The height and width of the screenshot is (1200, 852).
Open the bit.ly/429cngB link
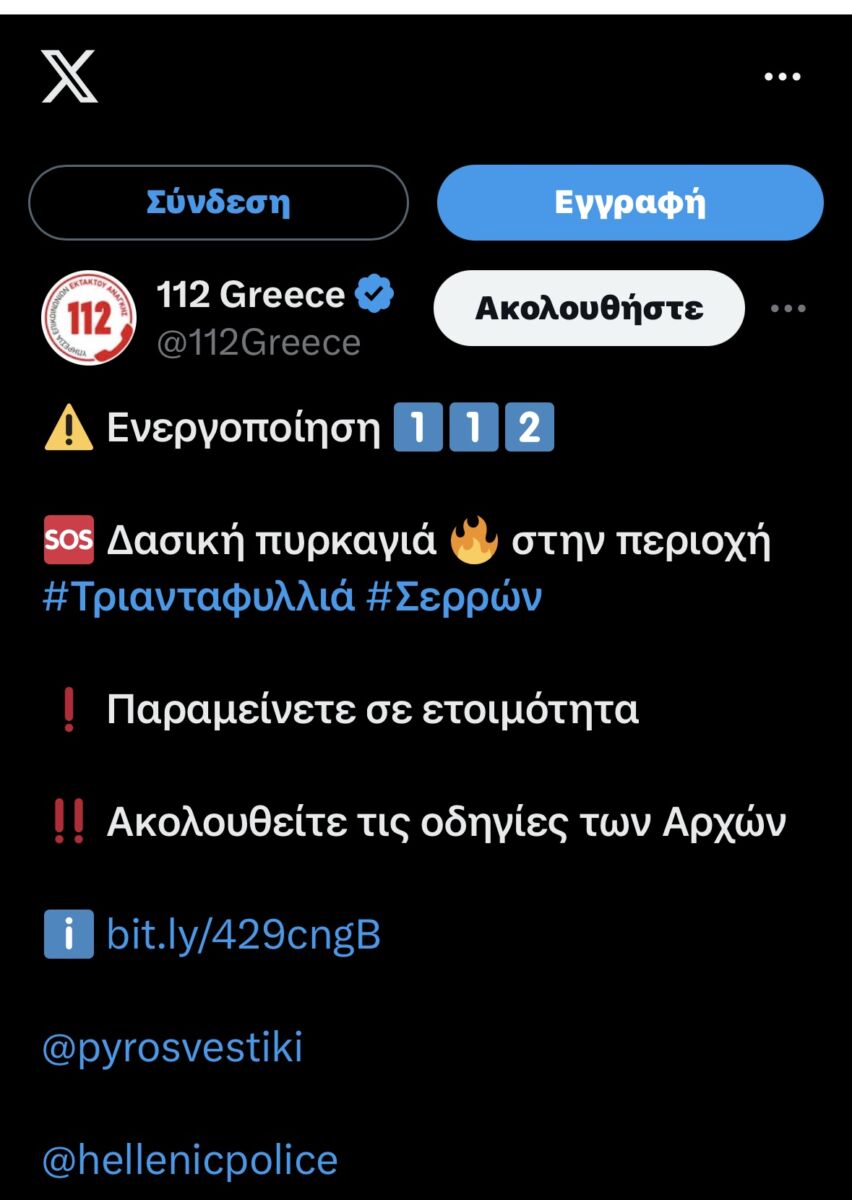(x=243, y=936)
